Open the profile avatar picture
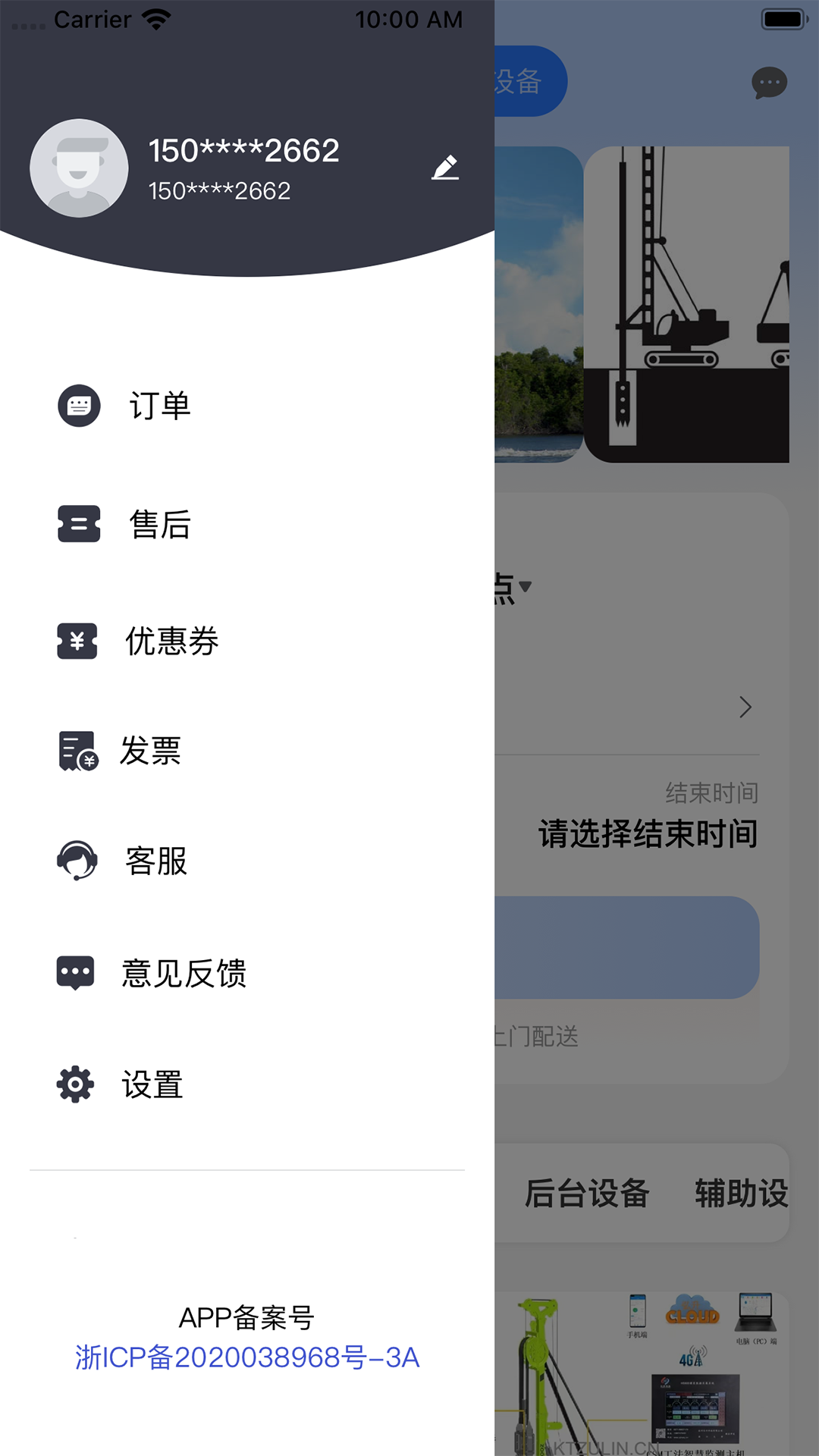This screenshot has height=1456, width=819. (79, 168)
